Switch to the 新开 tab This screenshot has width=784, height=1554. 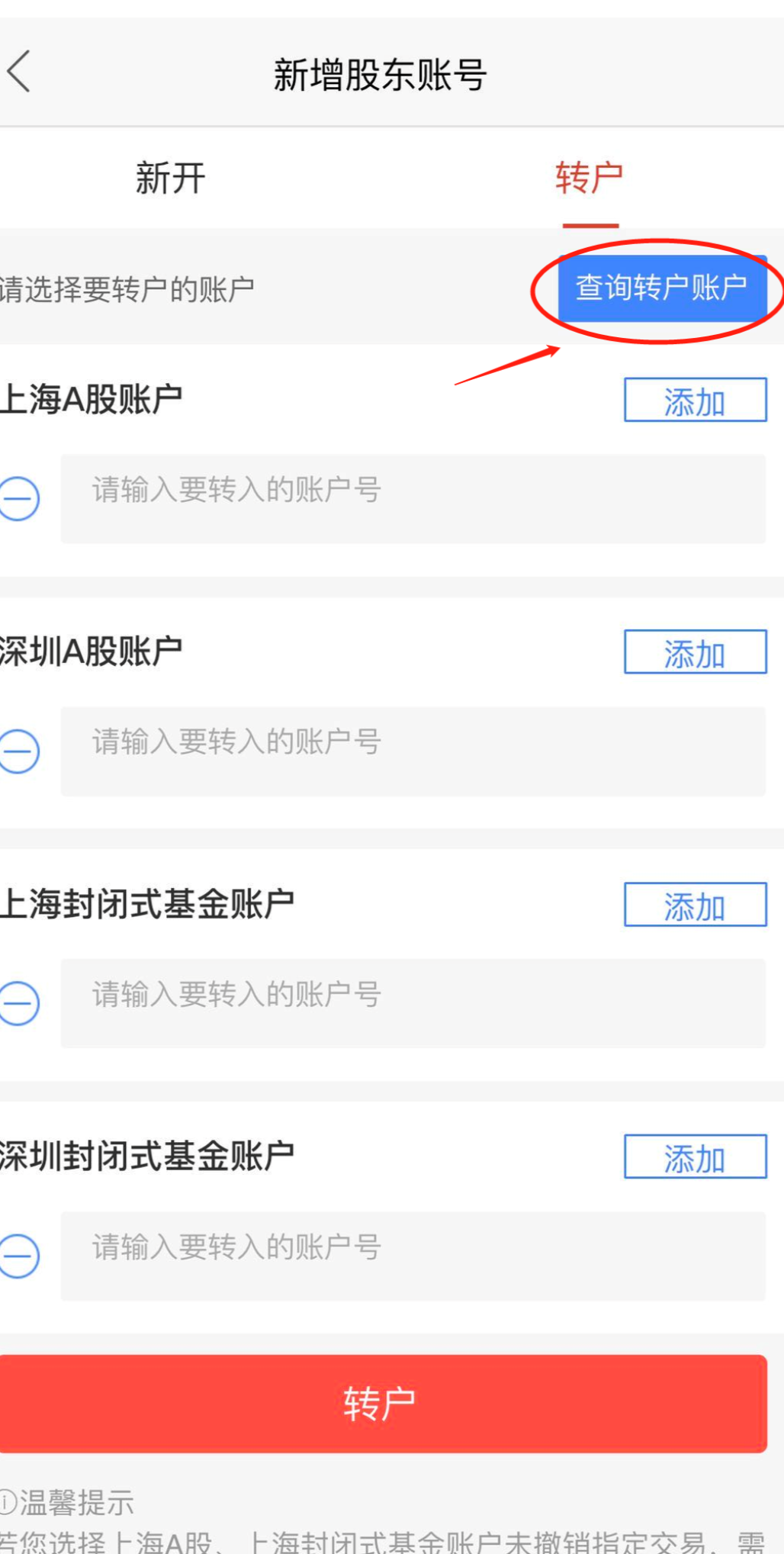[x=169, y=178]
